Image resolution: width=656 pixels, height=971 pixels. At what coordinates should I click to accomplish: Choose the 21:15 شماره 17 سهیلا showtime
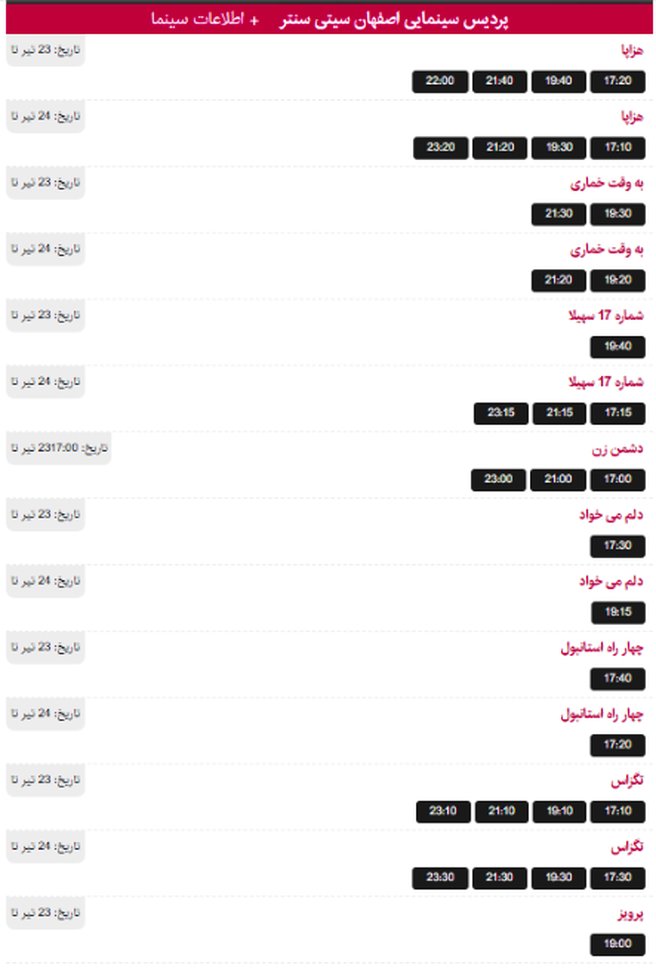(x=558, y=412)
